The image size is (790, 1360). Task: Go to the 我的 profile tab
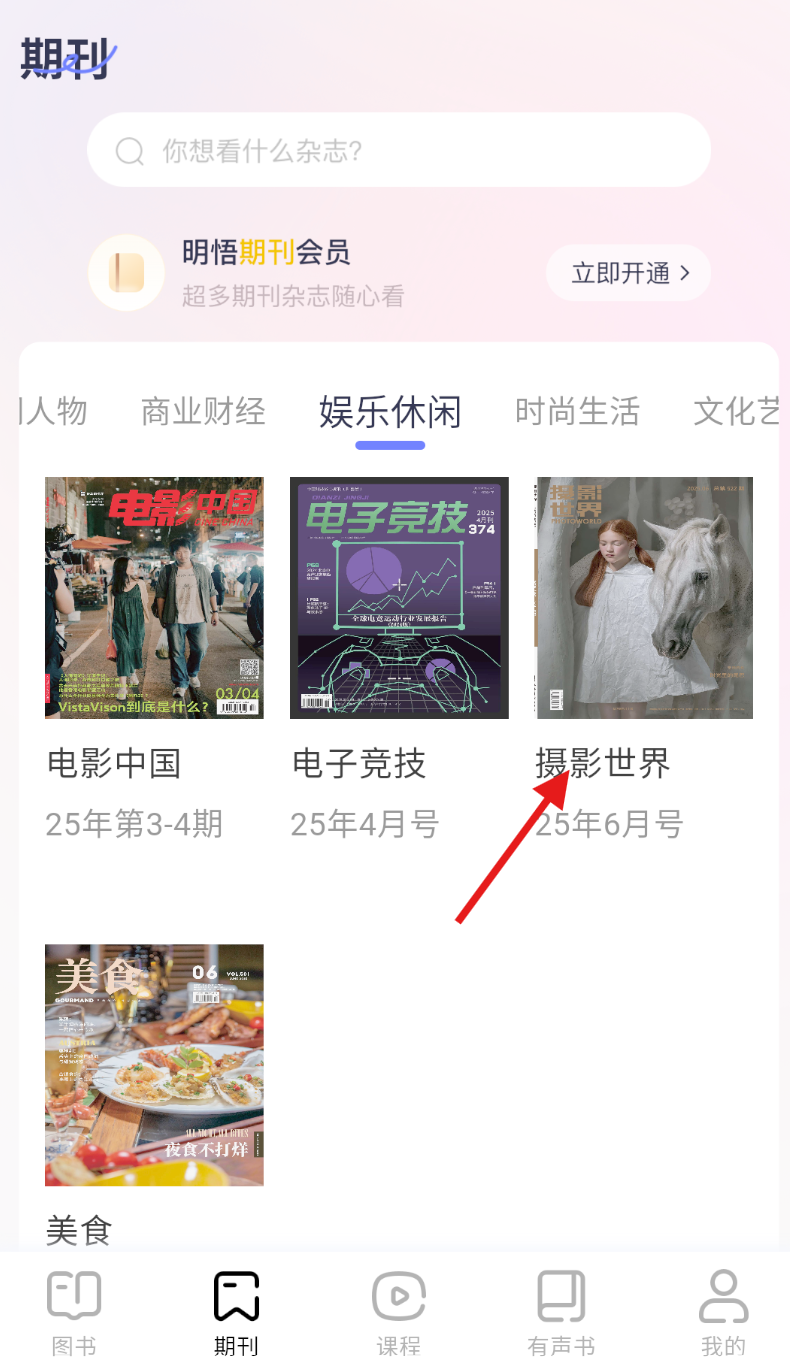pos(723,1313)
